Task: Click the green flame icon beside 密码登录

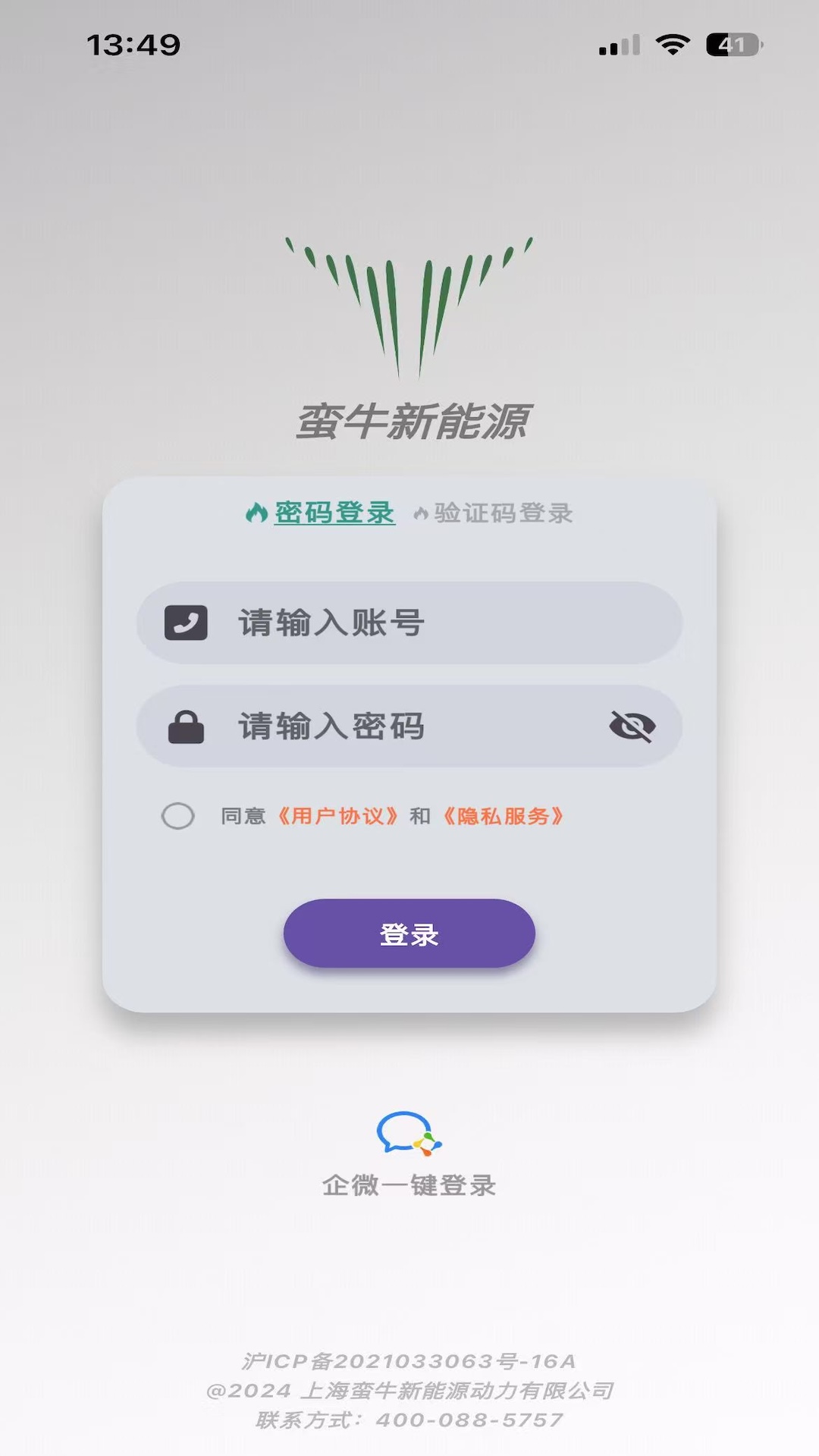Action: [256, 513]
